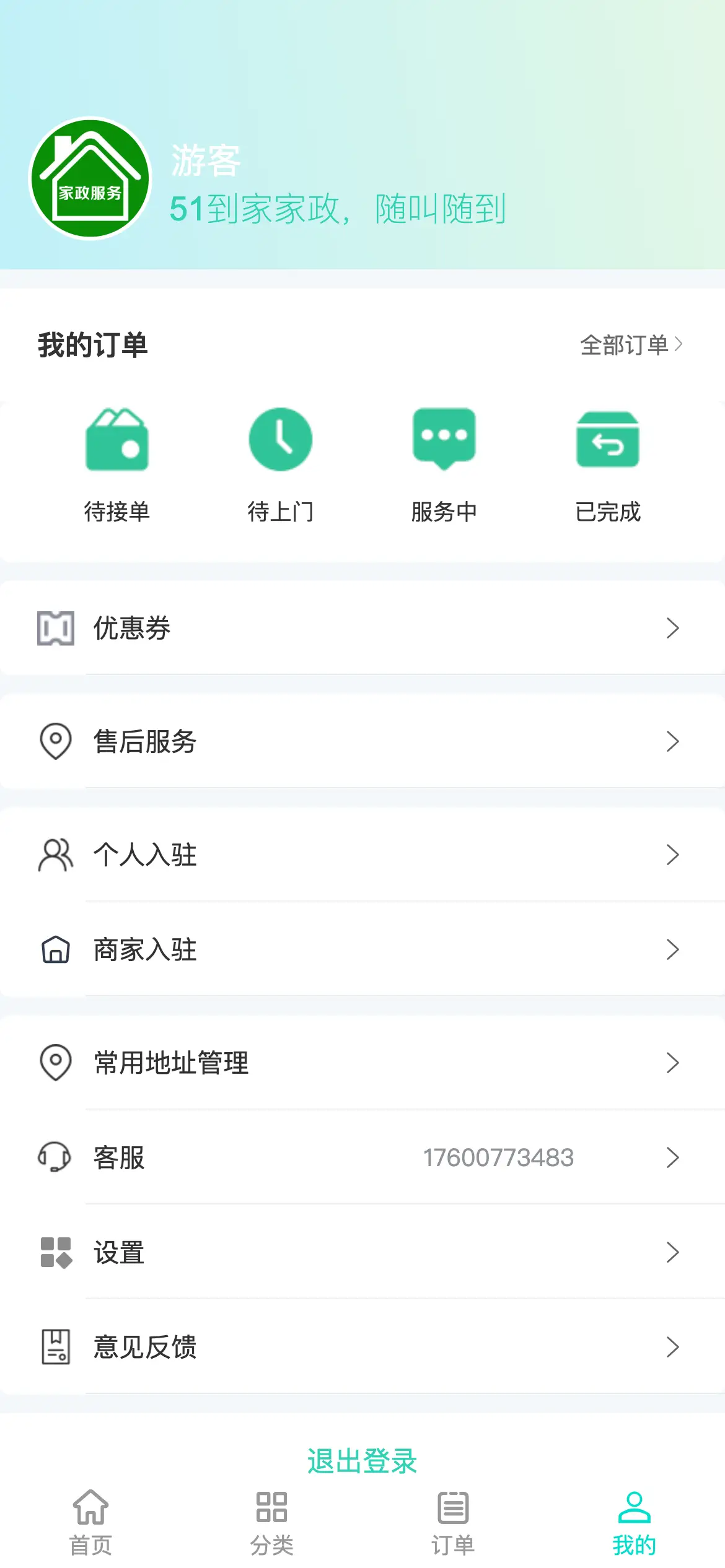The height and width of the screenshot is (1568, 725).
Task: Switch to the 订单 tab
Action: pyautogui.click(x=453, y=1523)
